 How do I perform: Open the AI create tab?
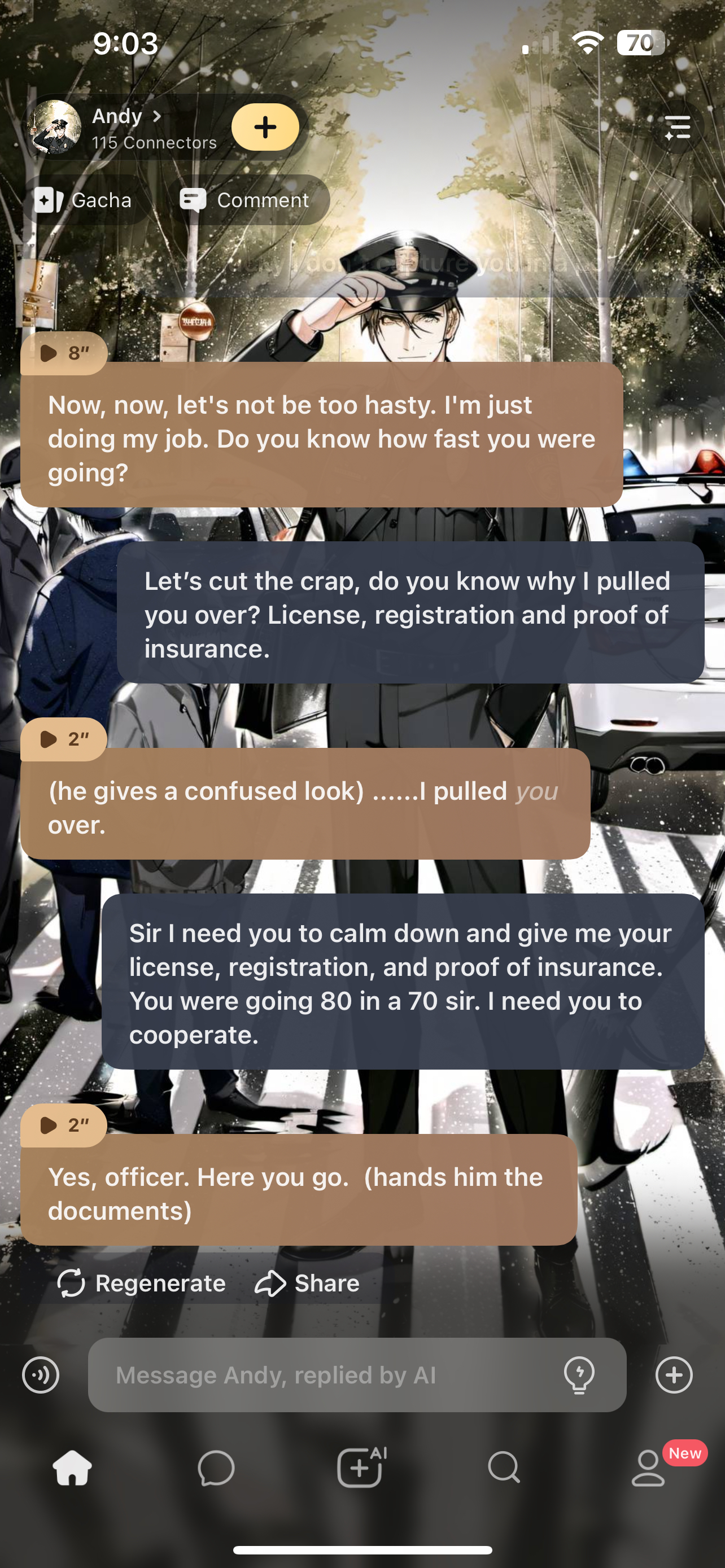pyautogui.click(x=361, y=1468)
